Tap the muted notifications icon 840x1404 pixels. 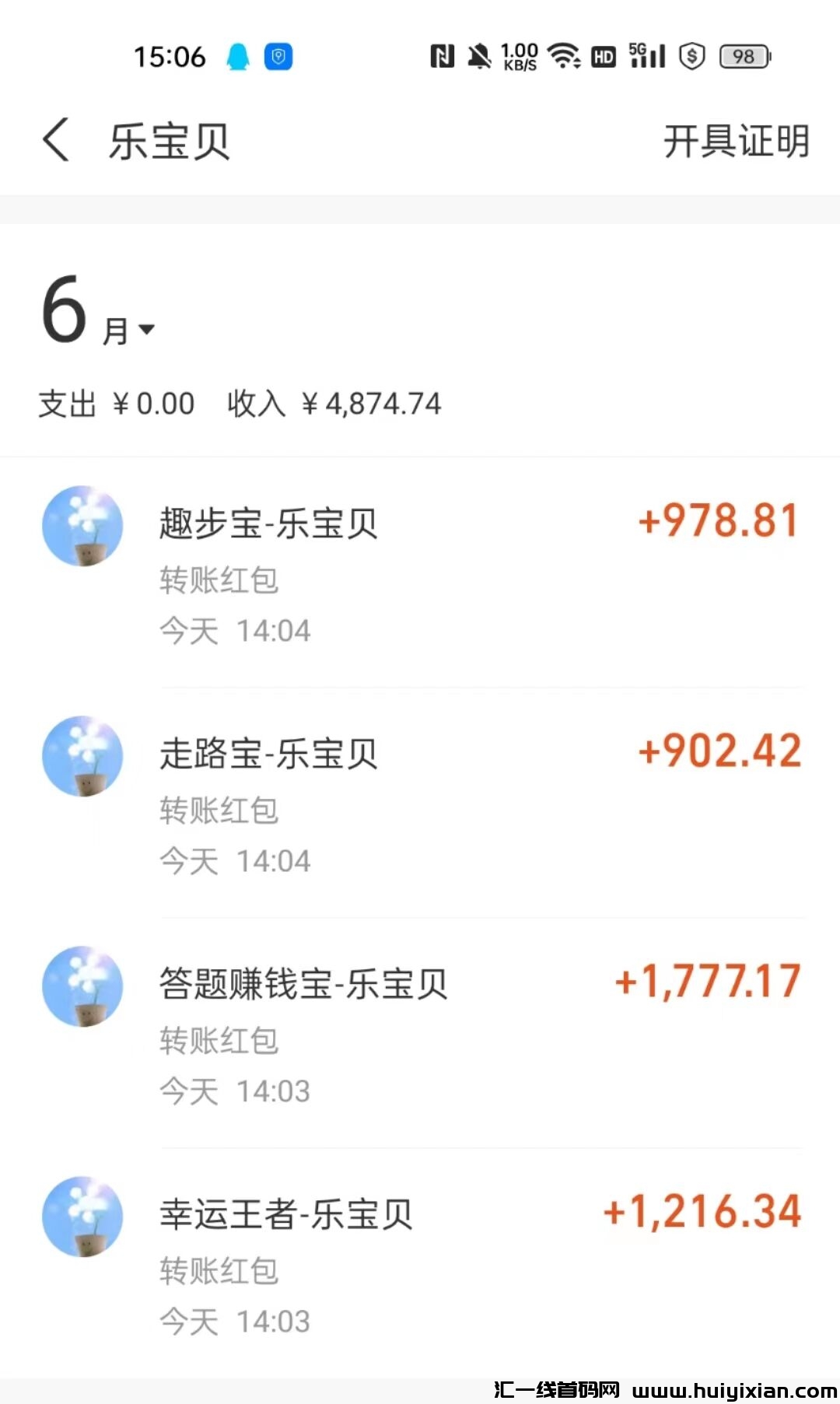[479, 55]
